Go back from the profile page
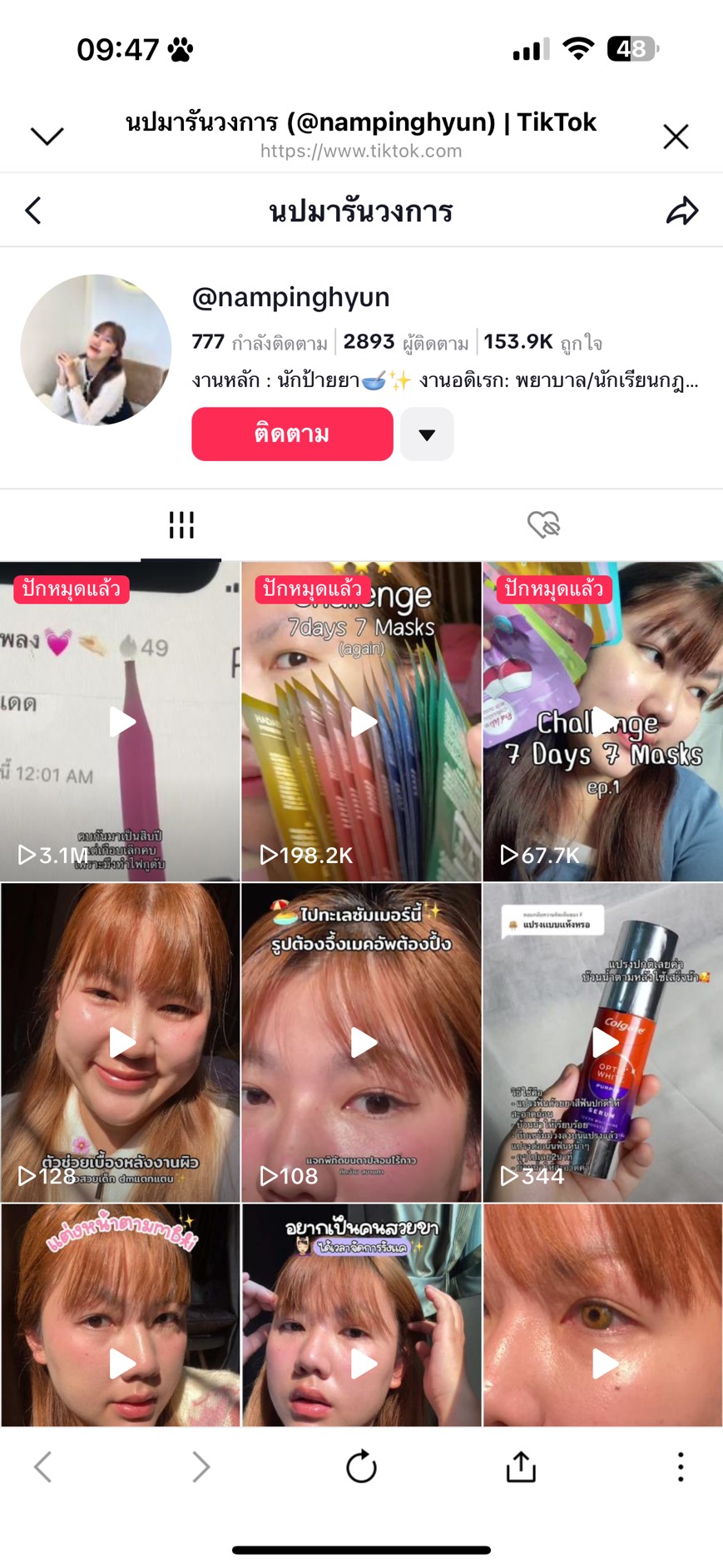The height and width of the screenshot is (1568, 723). (33, 211)
